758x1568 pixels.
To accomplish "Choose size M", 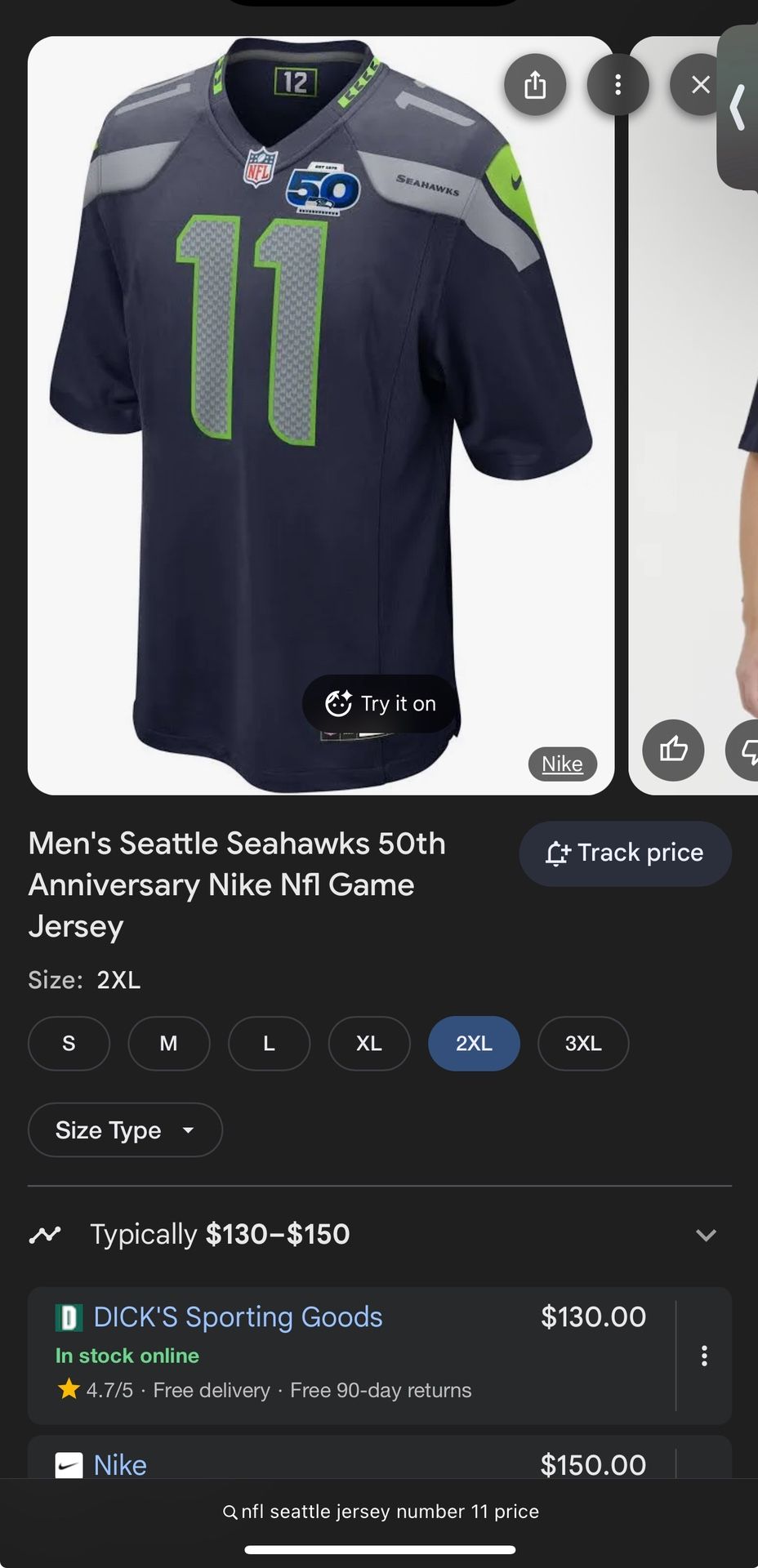I will click(169, 1043).
